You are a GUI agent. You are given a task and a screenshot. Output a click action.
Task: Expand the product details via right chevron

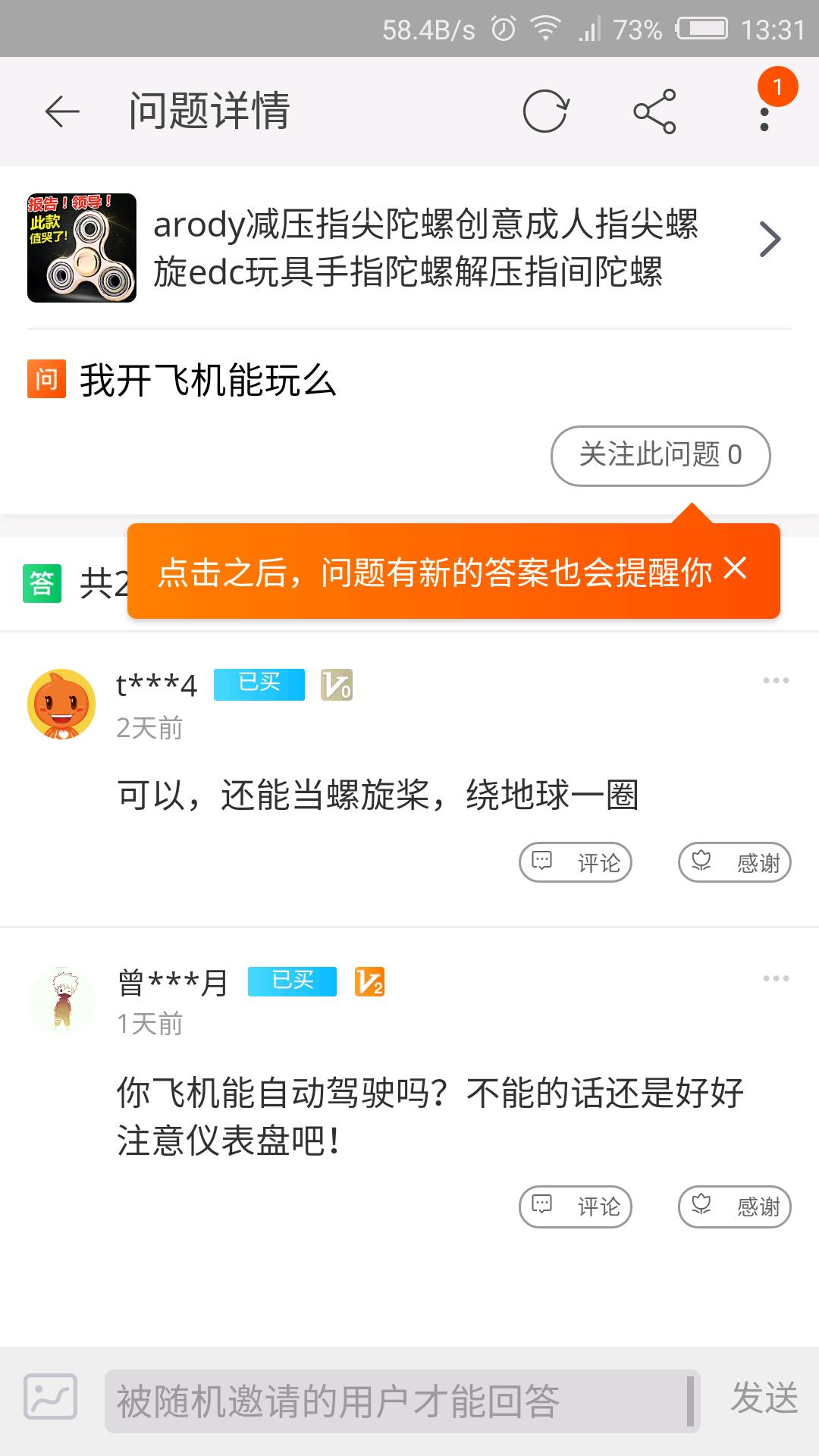pyautogui.click(x=769, y=239)
